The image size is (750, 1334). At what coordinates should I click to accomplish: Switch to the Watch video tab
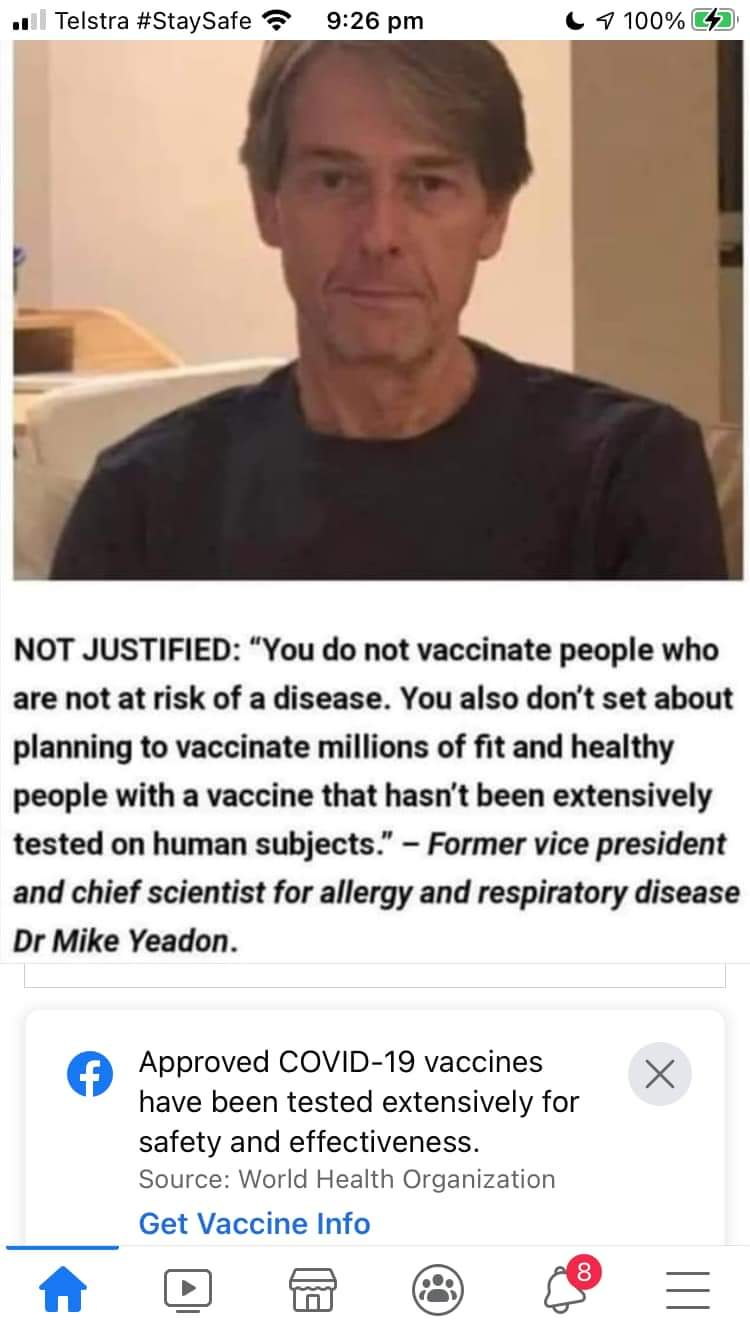coord(188,1289)
